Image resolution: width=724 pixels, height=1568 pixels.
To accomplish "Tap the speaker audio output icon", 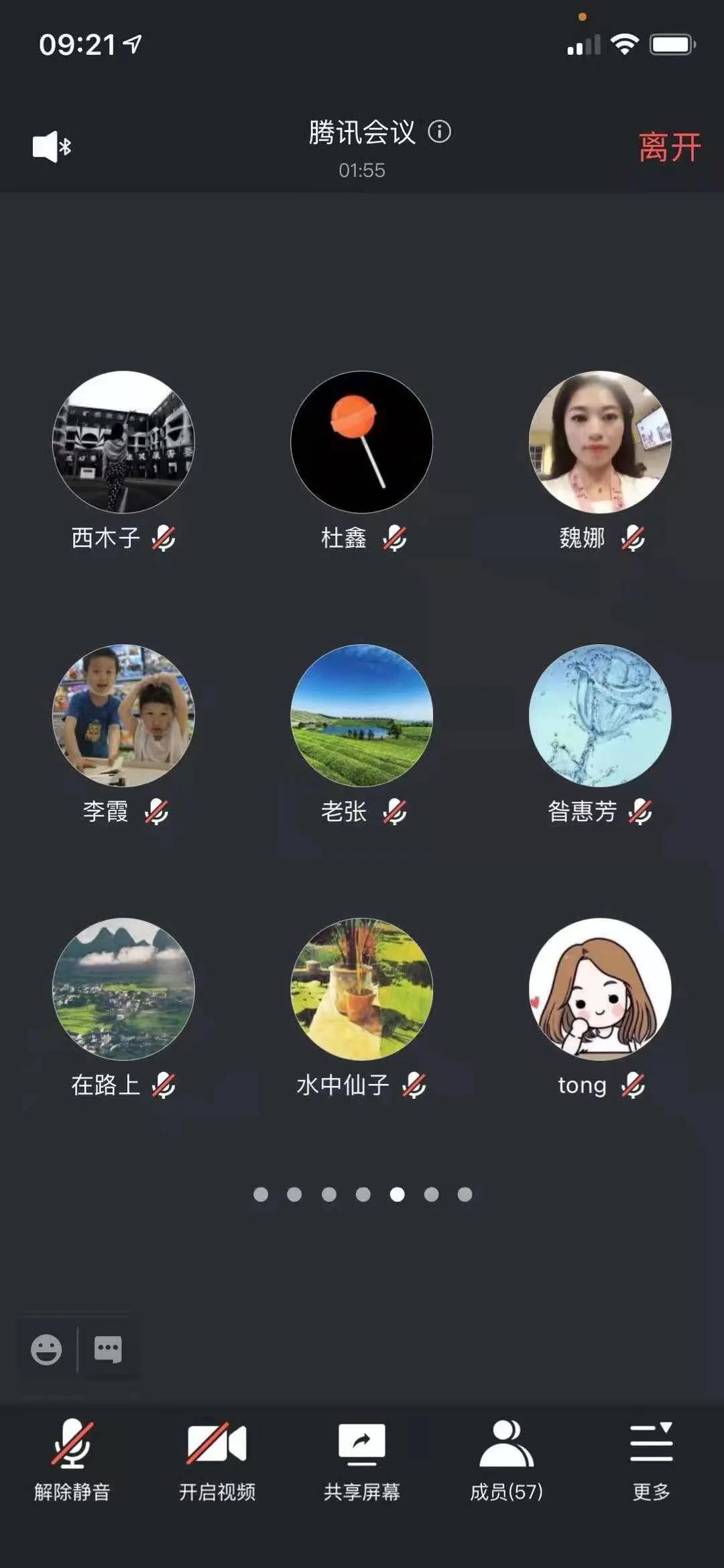I will point(52,146).
